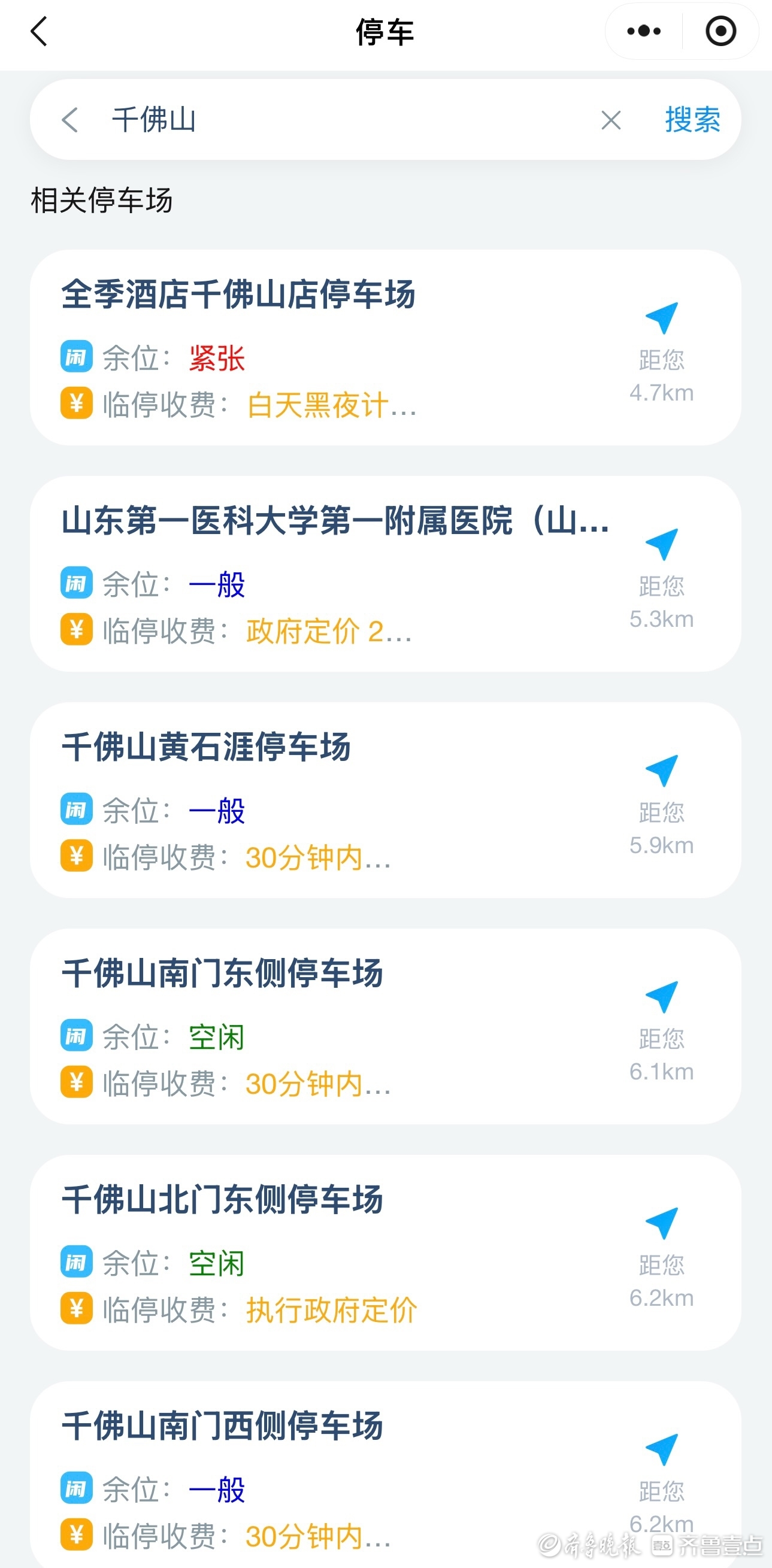The width and height of the screenshot is (772, 1568).
Task: Close the mini-program with the circle button
Action: tap(720, 32)
